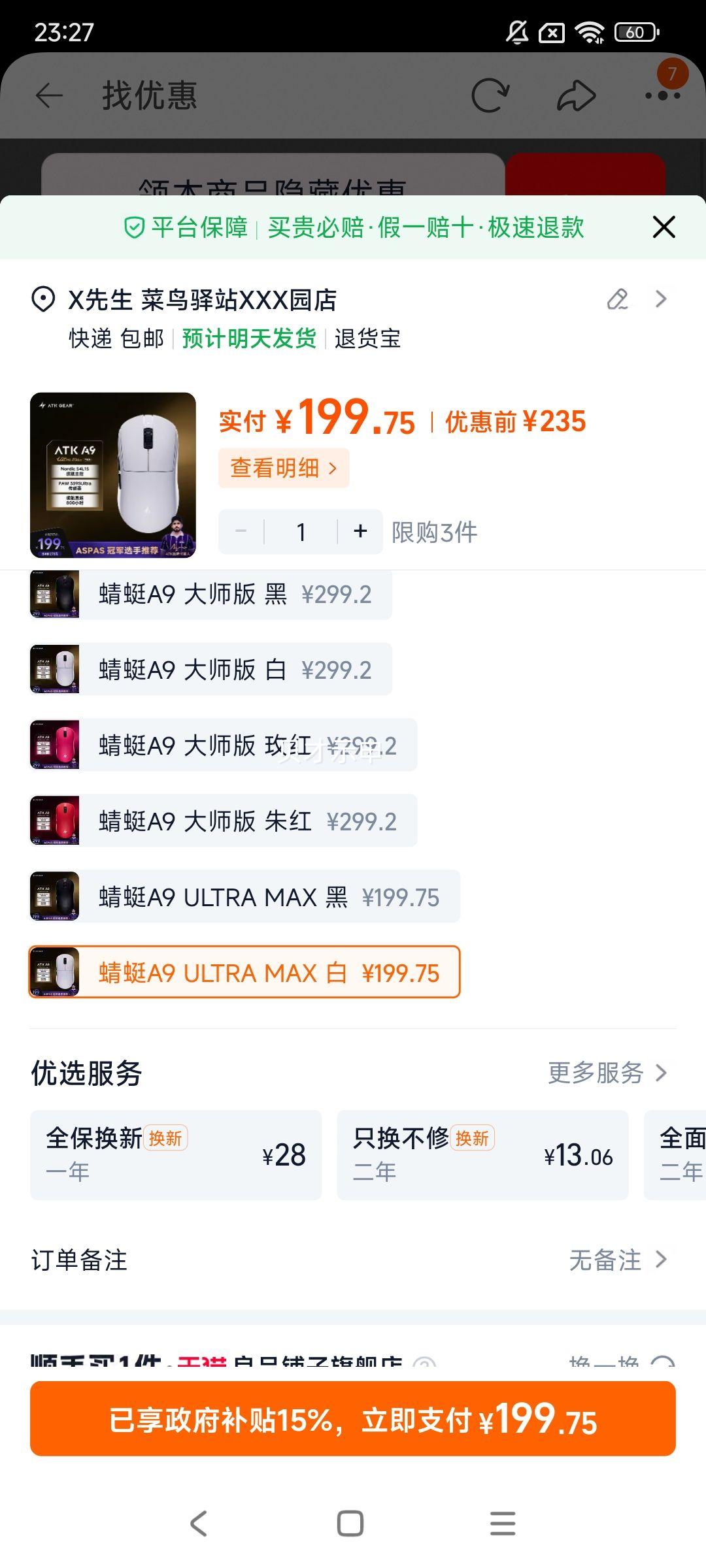
Task: Refresh the page with the reload icon
Action: pos(490,95)
